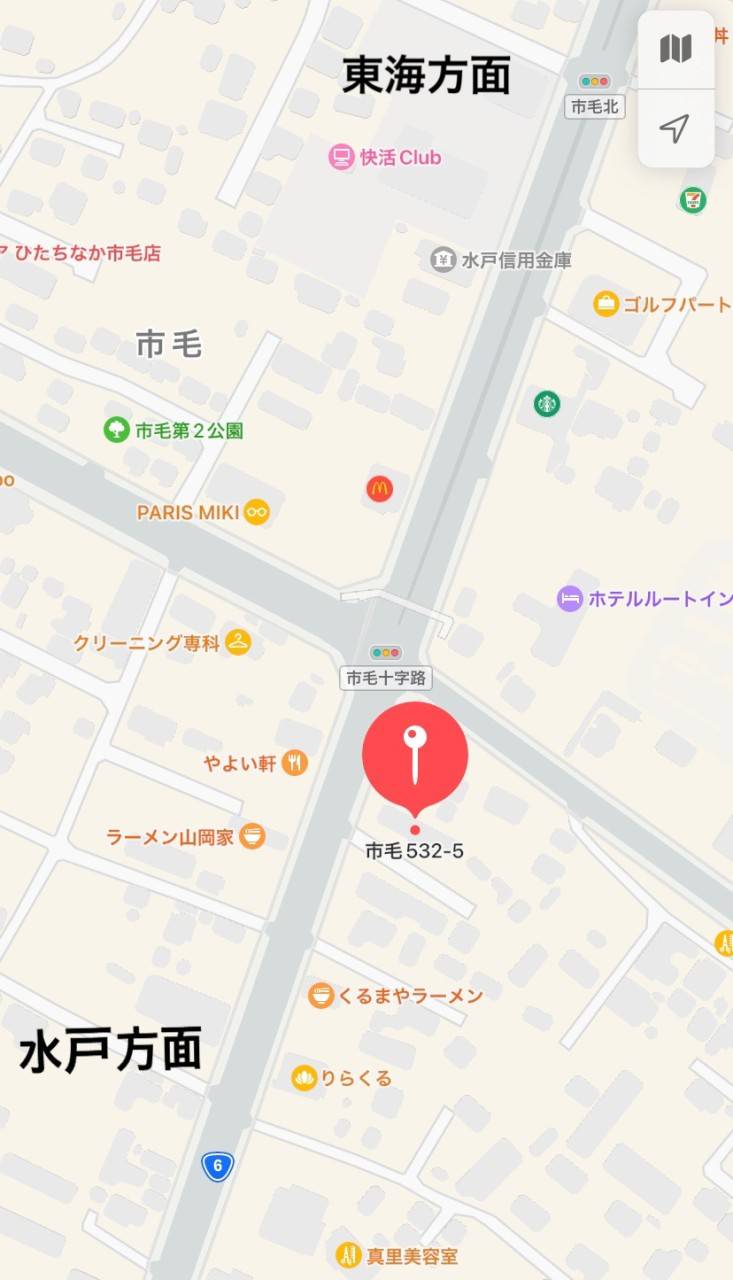This screenshot has height=1280, width=733.
Task: Select 真里美容室 marker
Action: 348,1255
